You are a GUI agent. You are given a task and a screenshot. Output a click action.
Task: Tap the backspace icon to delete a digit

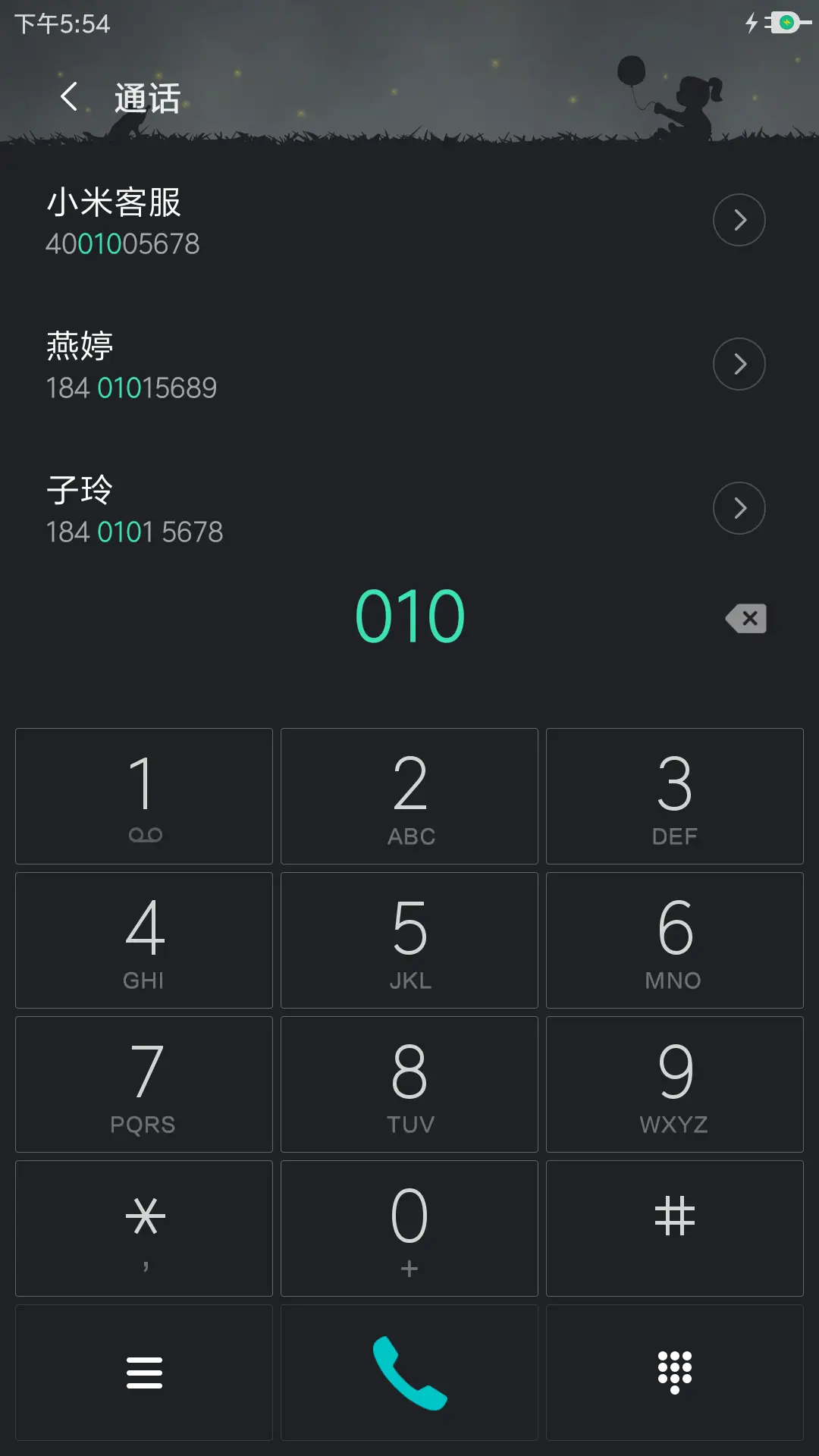click(745, 618)
